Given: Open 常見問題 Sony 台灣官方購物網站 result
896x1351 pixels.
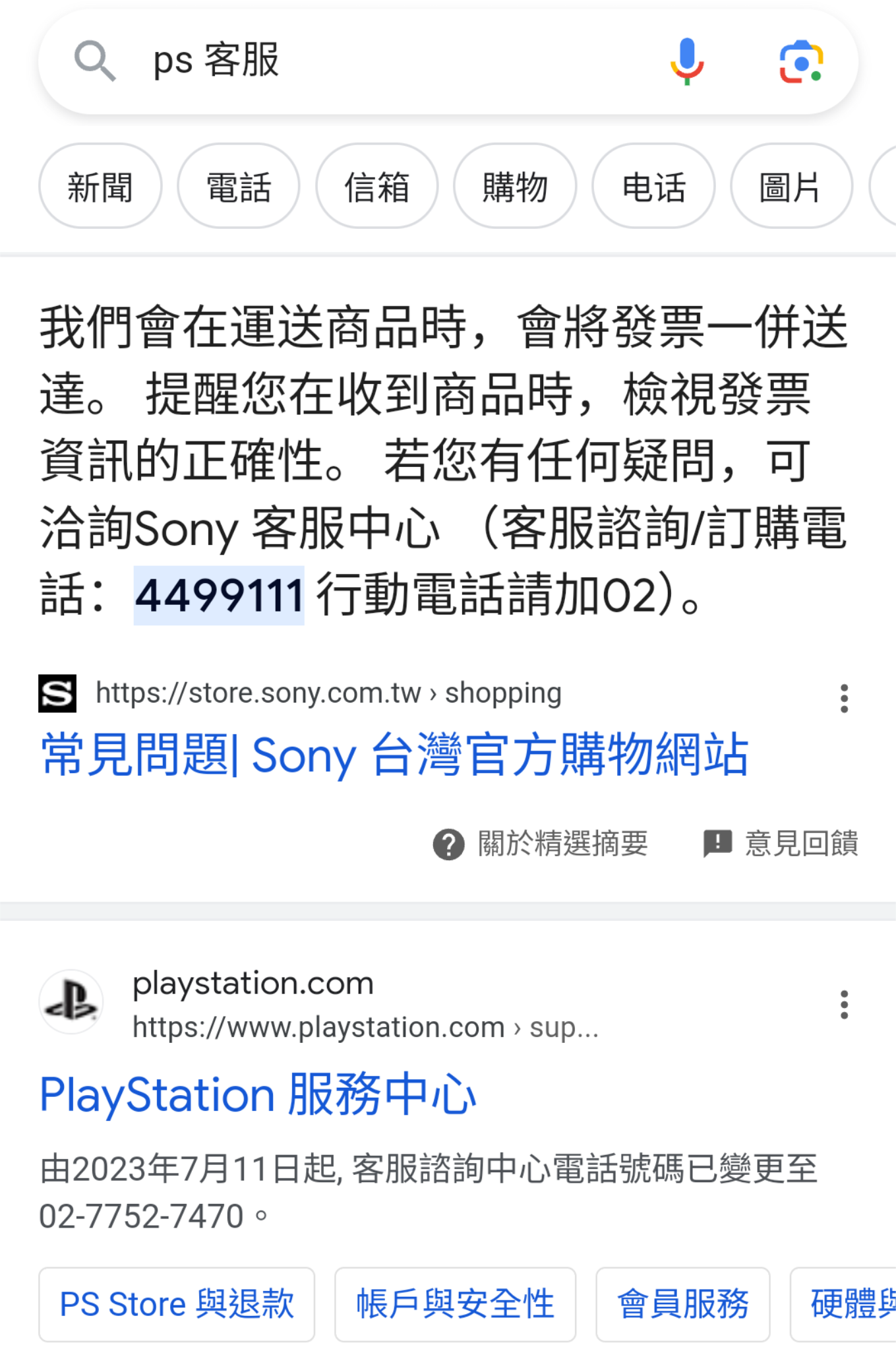Looking at the screenshot, I should pyautogui.click(x=394, y=755).
